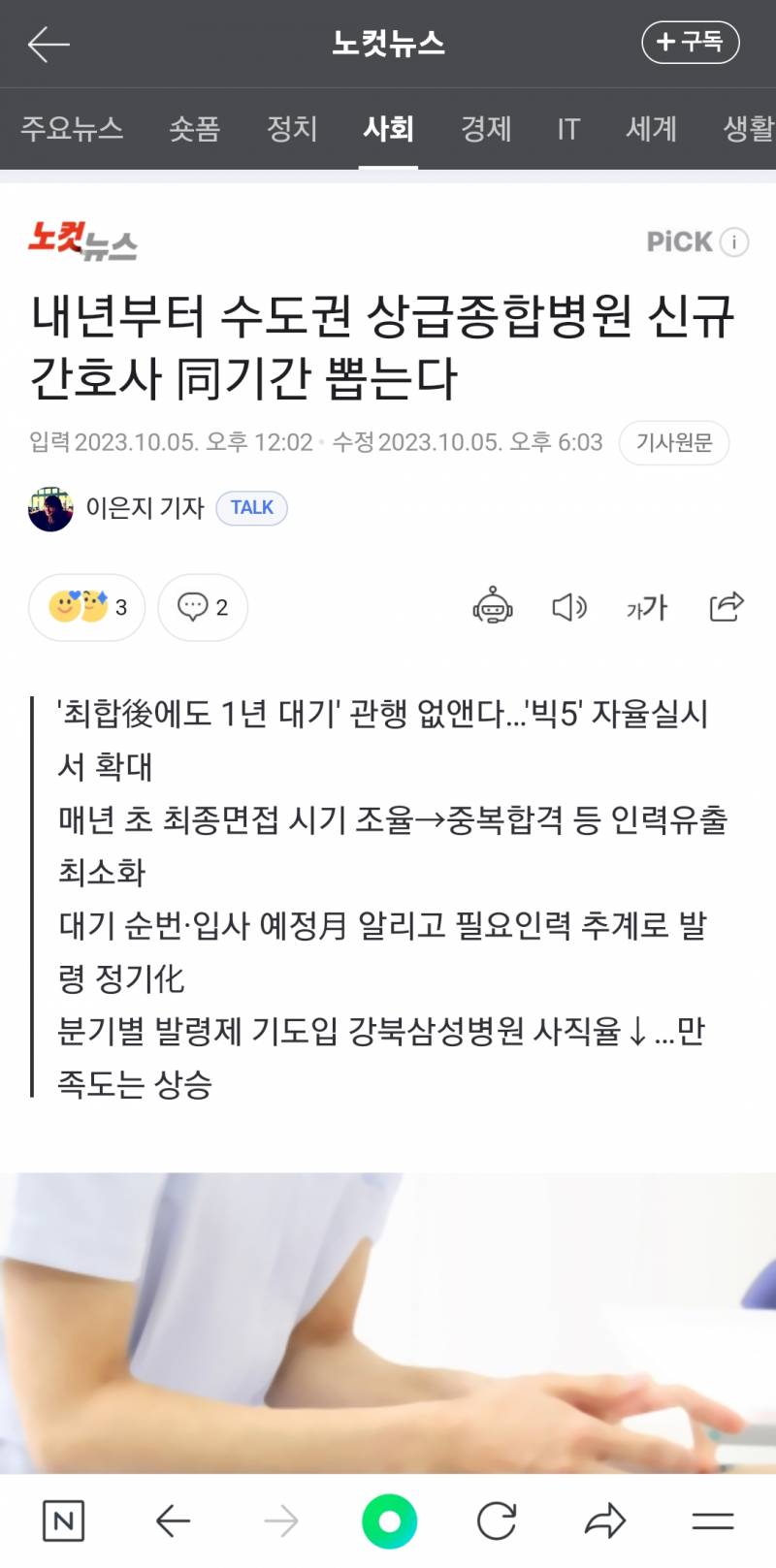Switch to the 정치 news tab

290,129
